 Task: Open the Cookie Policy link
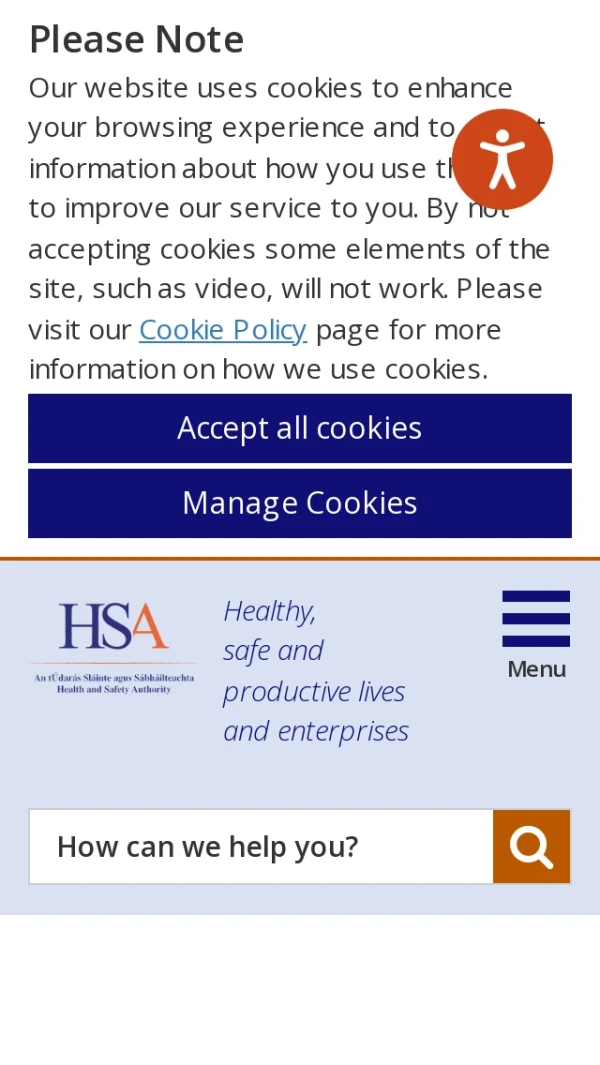pos(222,329)
